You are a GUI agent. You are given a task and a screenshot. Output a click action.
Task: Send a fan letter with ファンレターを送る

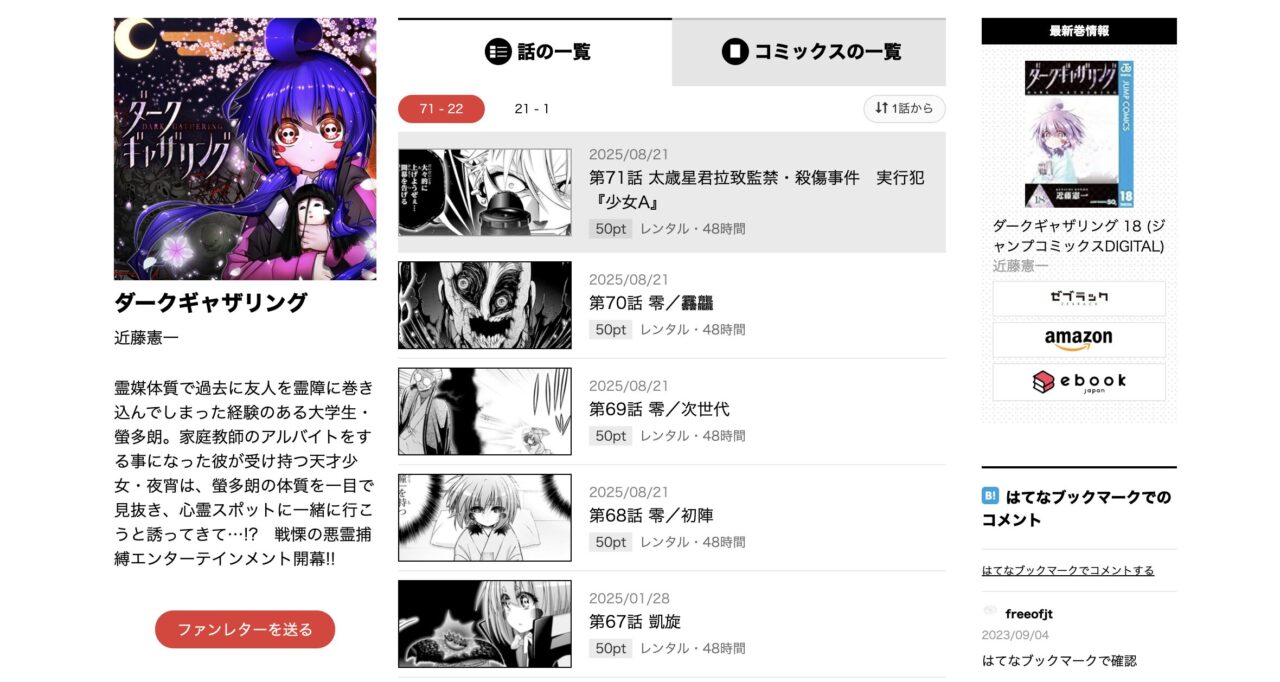coord(245,629)
